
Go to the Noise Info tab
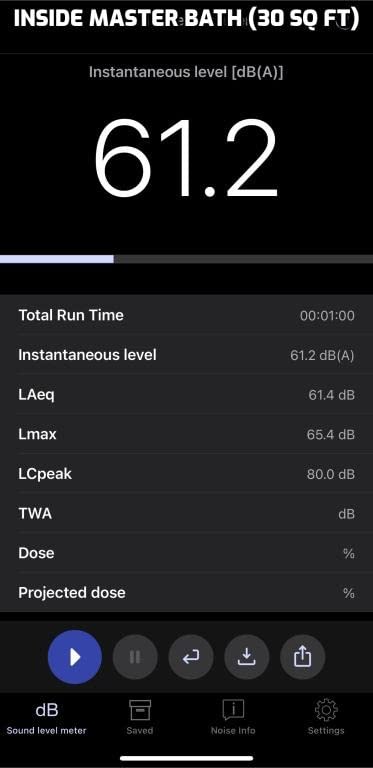click(233, 718)
